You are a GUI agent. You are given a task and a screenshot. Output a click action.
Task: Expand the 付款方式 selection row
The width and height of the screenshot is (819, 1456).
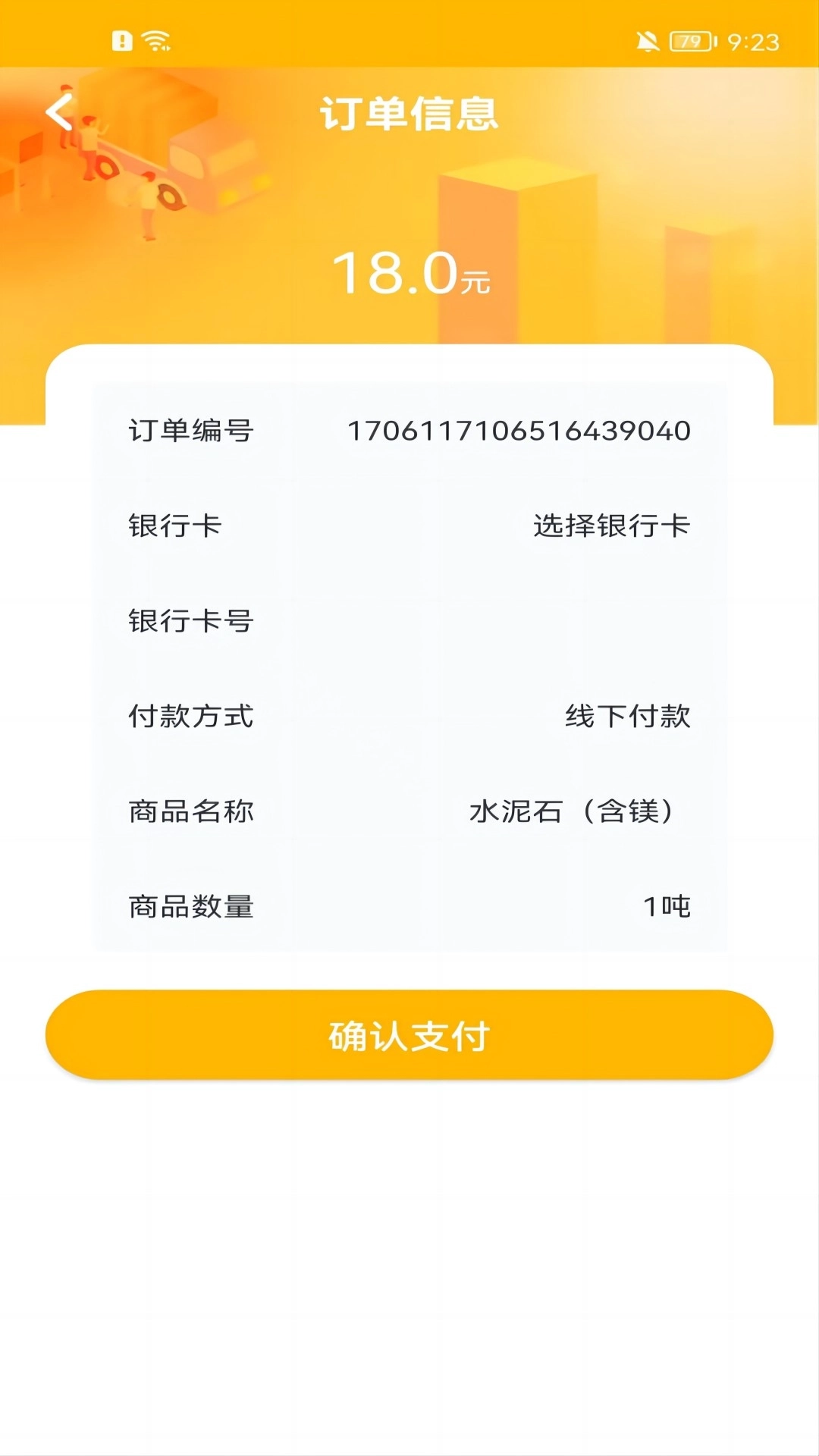[x=409, y=717]
